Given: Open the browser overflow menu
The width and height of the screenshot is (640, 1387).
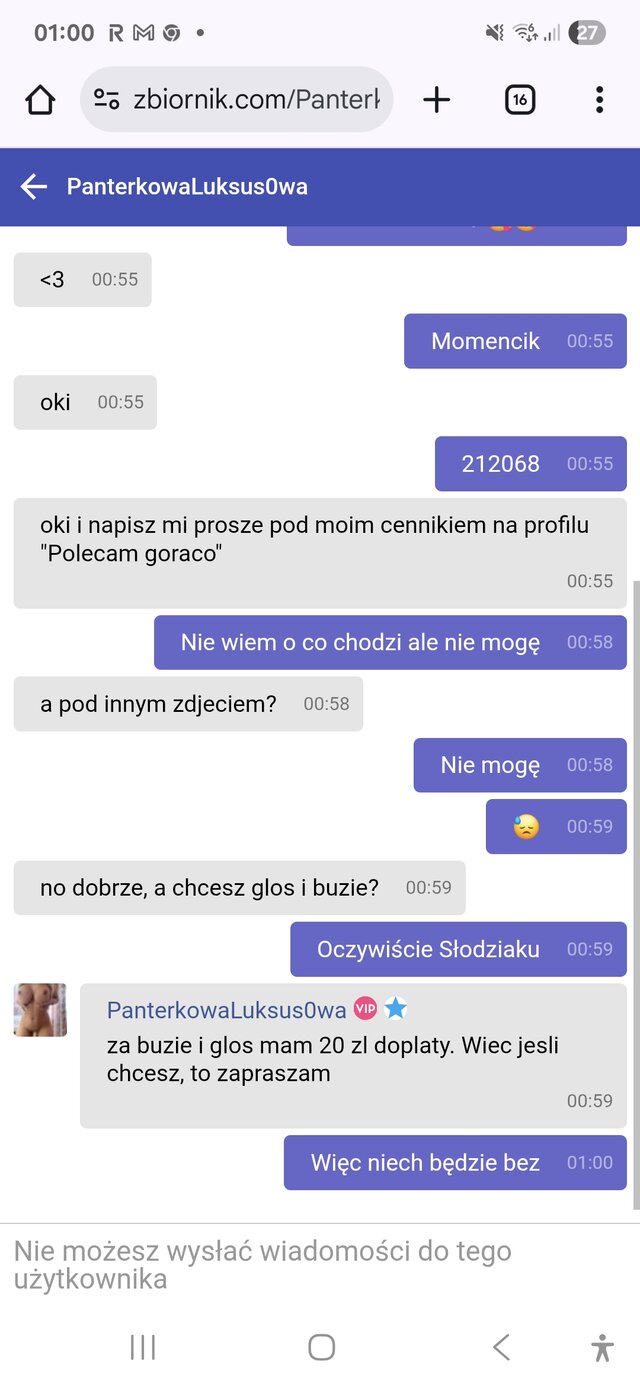Looking at the screenshot, I should [599, 100].
